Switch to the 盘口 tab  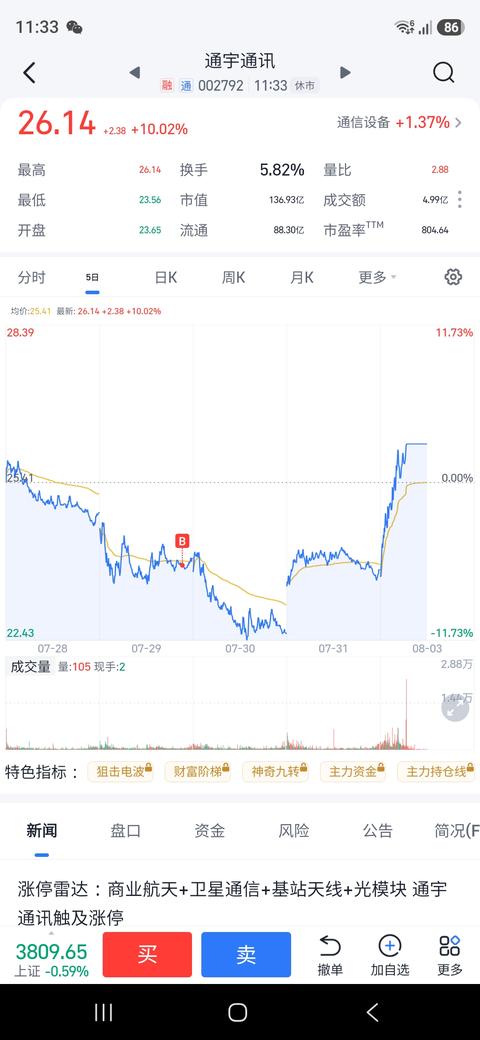click(x=125, y=830)
